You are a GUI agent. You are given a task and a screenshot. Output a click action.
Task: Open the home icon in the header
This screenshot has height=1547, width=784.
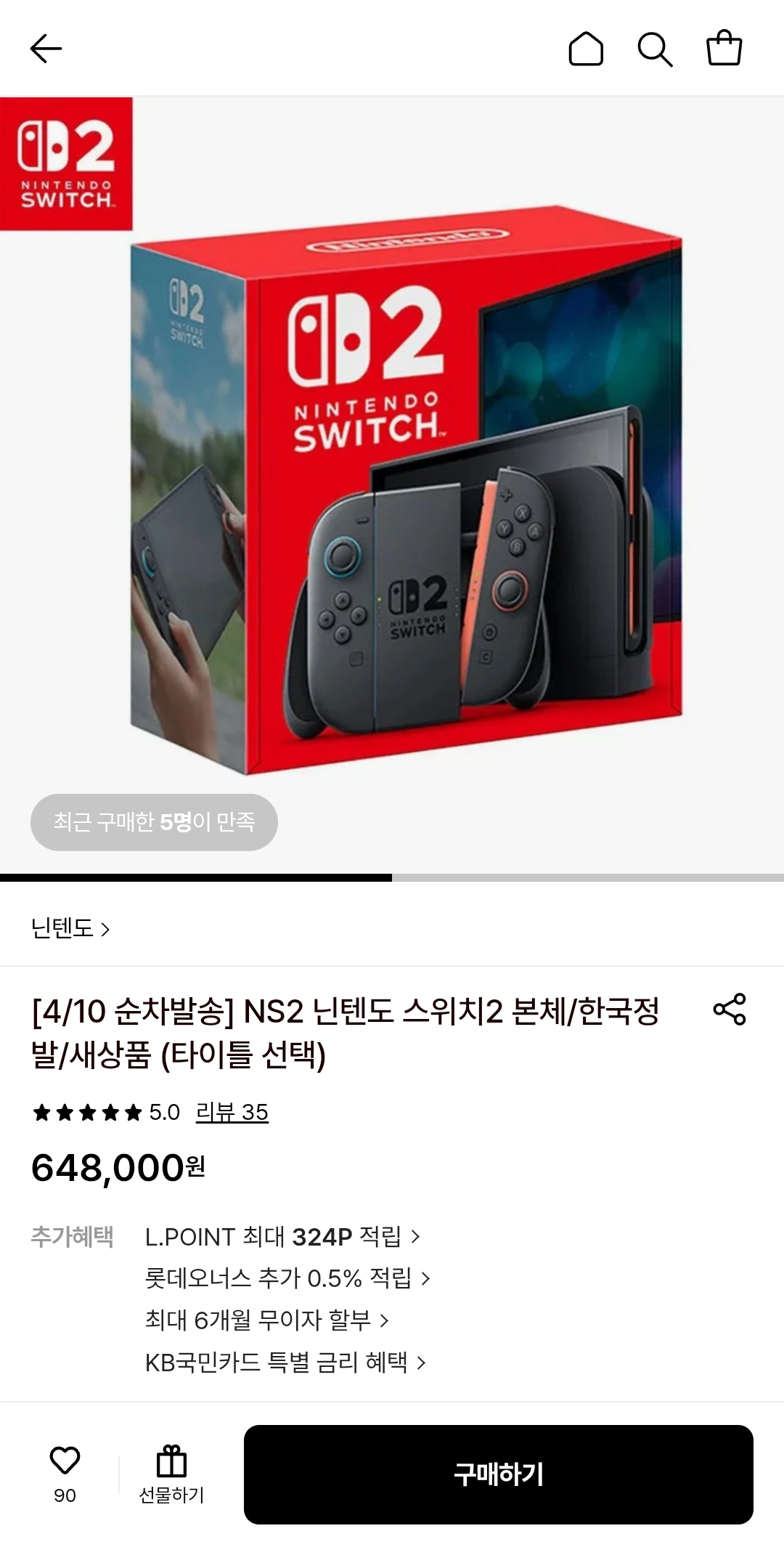[x=586, y=49]
